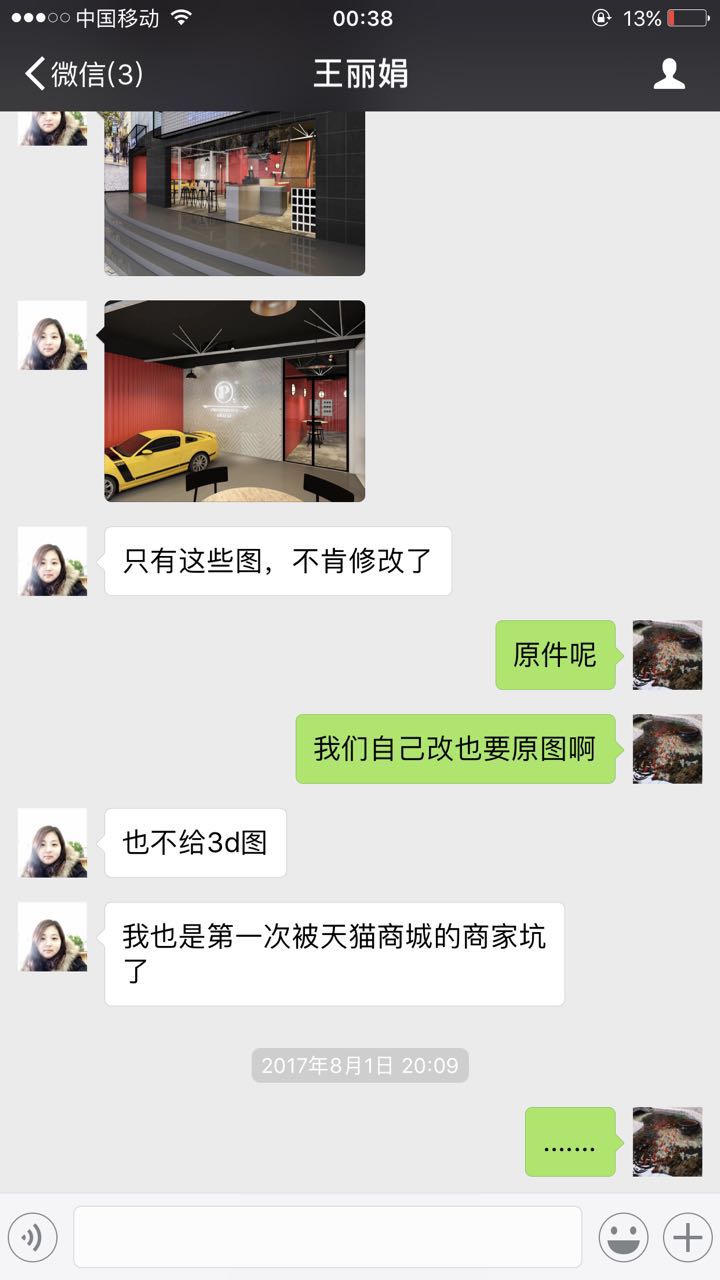Go back to the 微信 chat list
Viewport: 720px width, 1280px height.
pos(84,74)
